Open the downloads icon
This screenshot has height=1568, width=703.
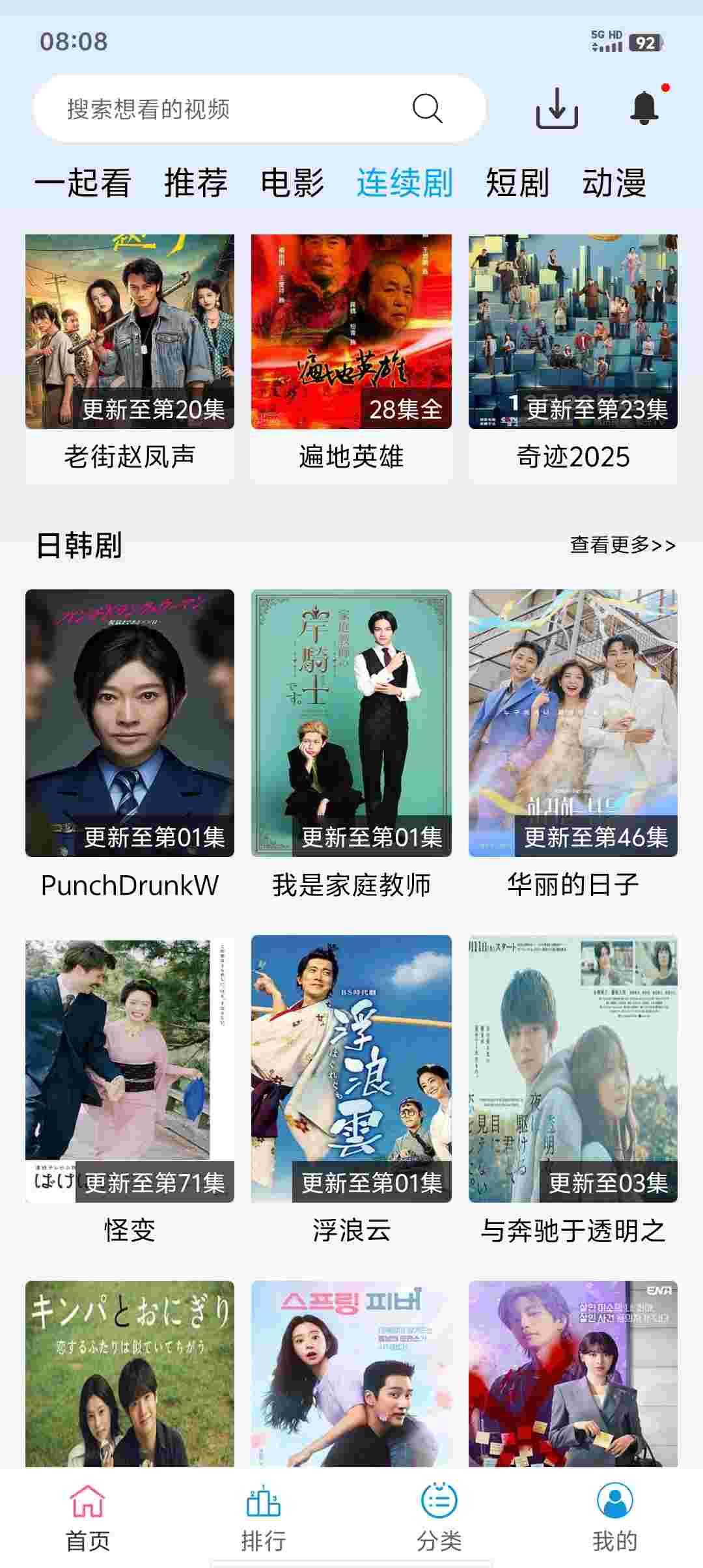coord(557,108)
